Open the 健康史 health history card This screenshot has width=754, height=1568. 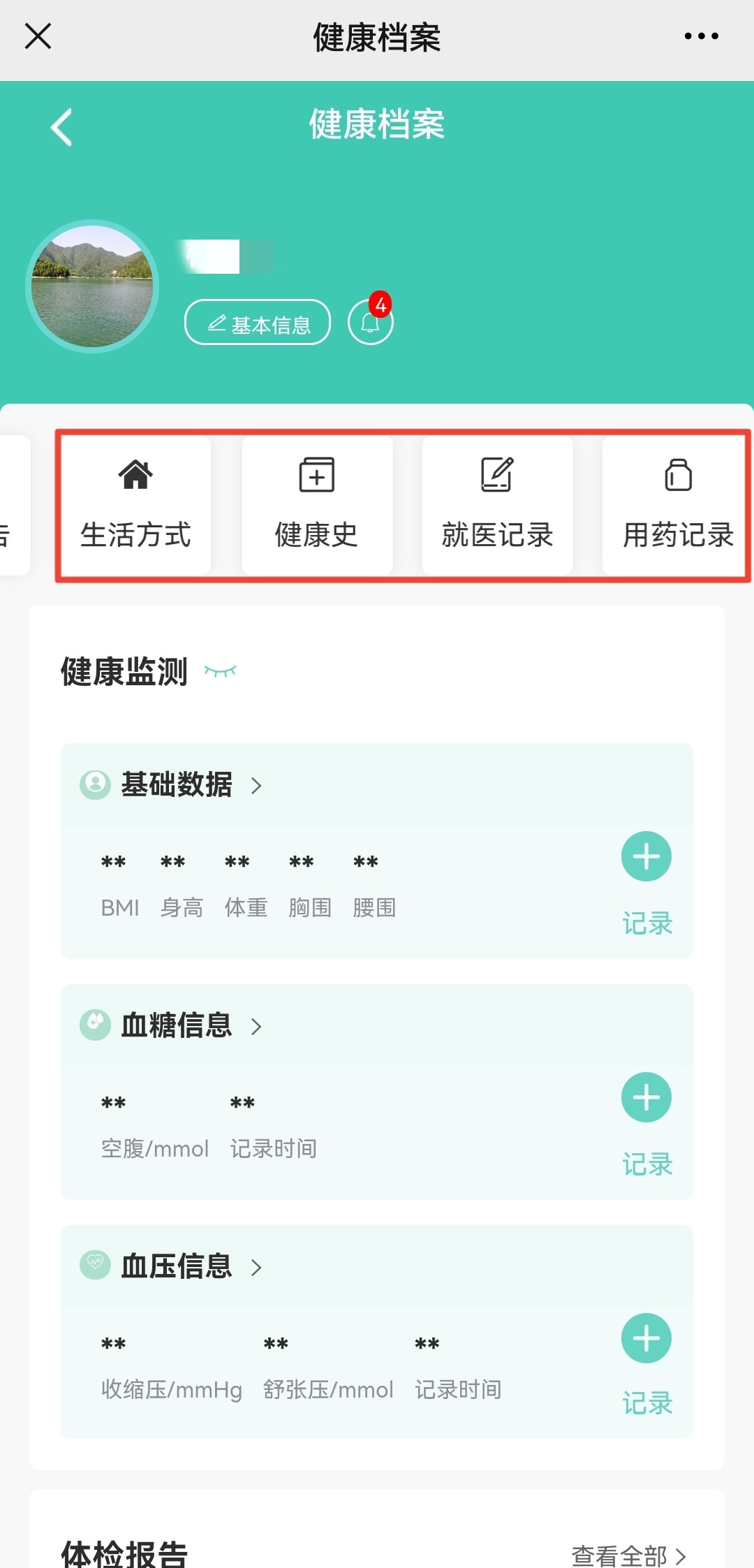coord(317,506)
